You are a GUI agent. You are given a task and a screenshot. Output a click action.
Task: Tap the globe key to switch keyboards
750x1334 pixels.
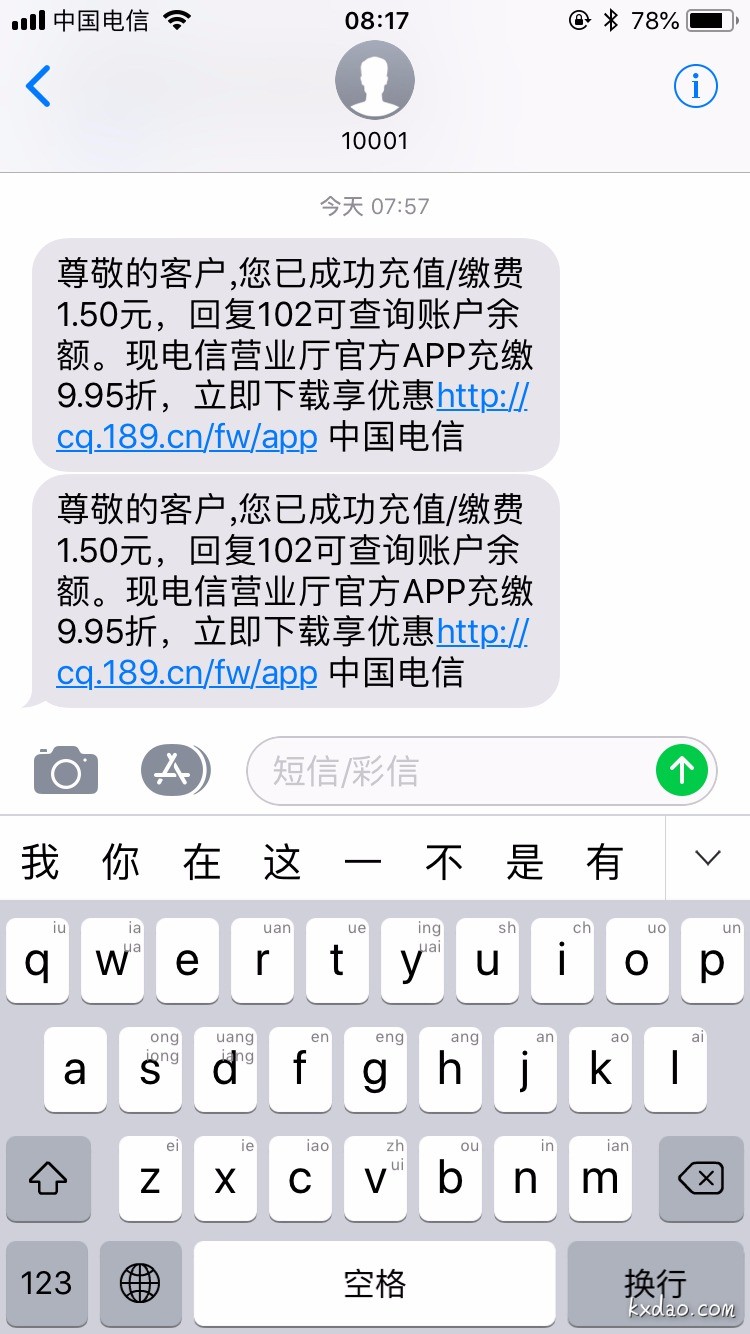click(x=140, y=1283)
